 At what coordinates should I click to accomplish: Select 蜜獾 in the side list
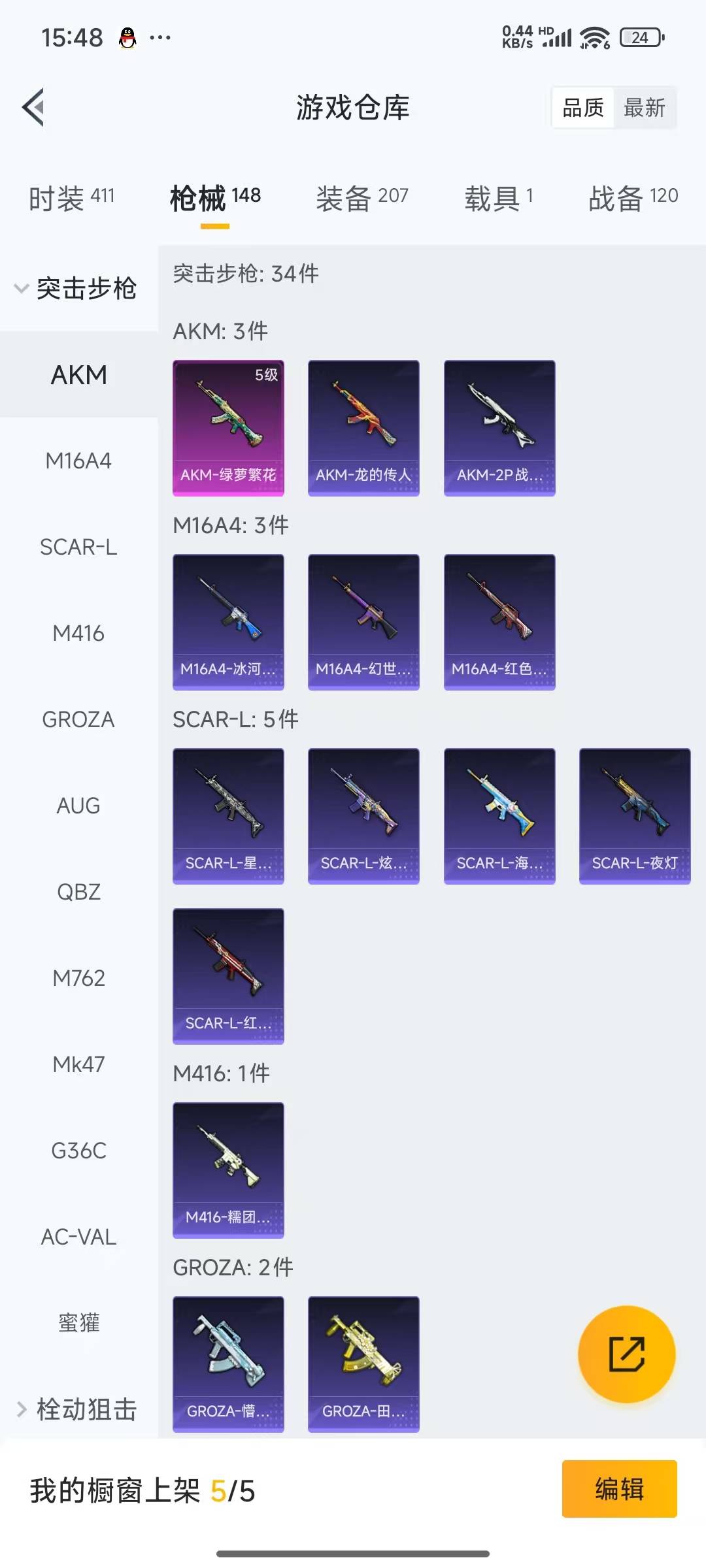(78, 1323)
